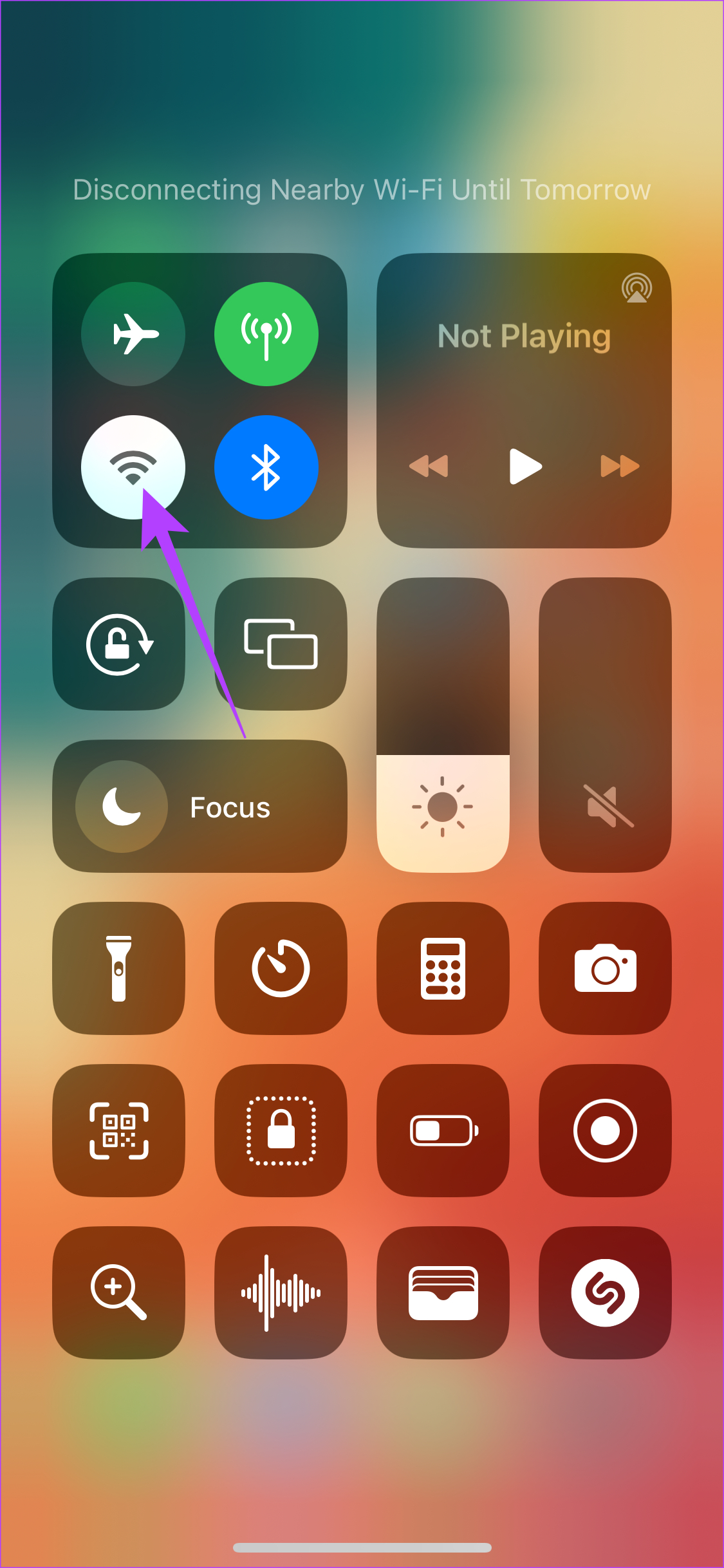Start screen recording
Viewport: 724px width, 1568px height.
pos(606,1131)
